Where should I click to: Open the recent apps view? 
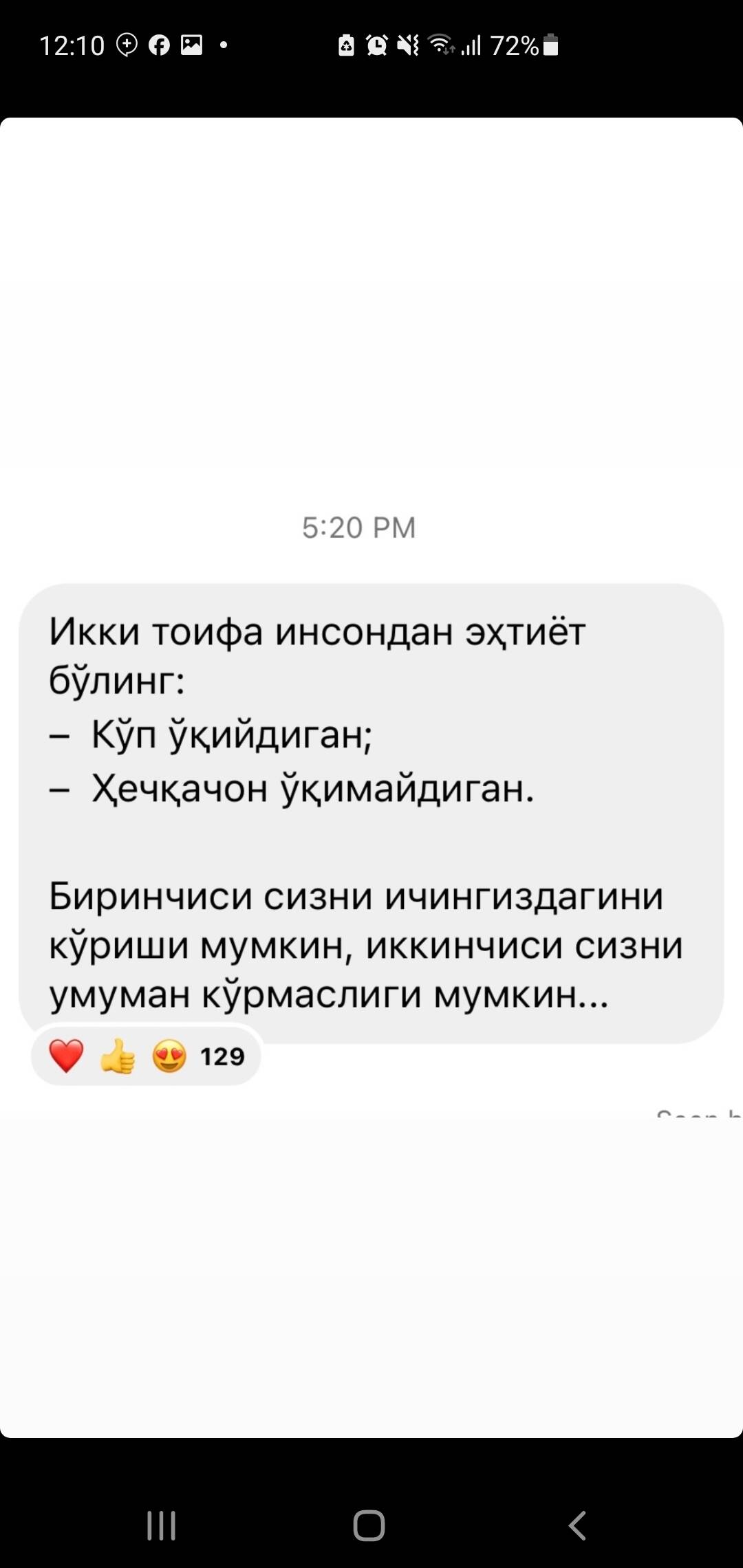(162, 1525)
